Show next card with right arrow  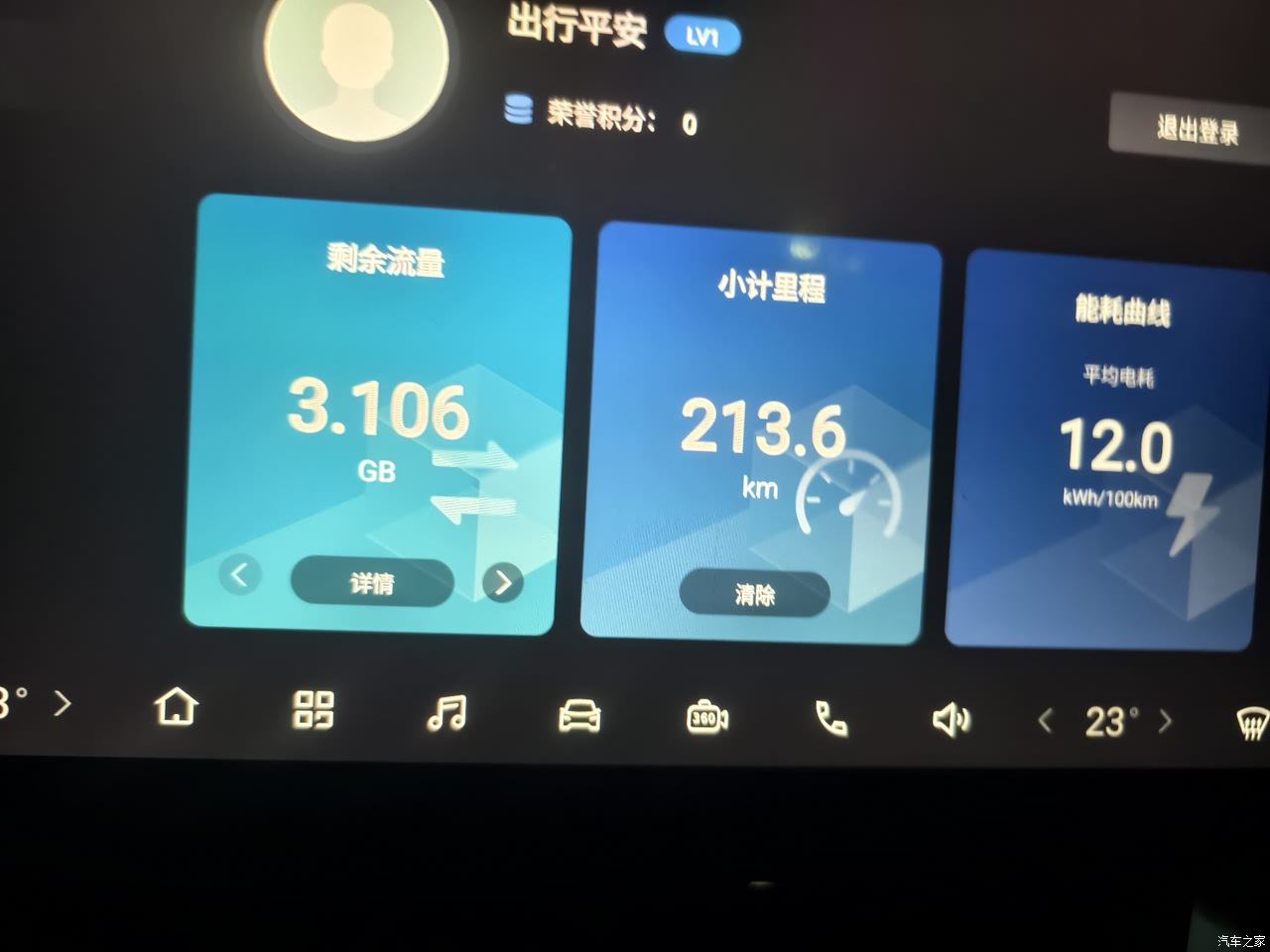click(x=503, y=582)
